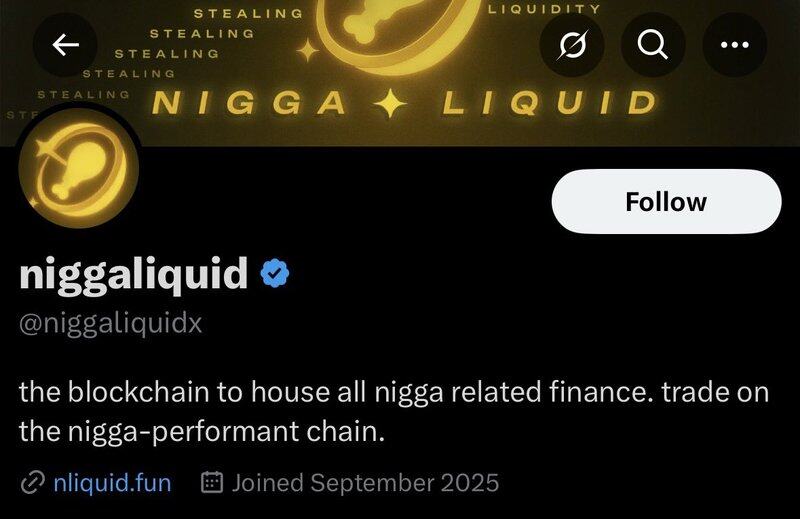Open the nliquid.fun website link
The height and width of the screenshot is (519, 800).
coord(112,483)
